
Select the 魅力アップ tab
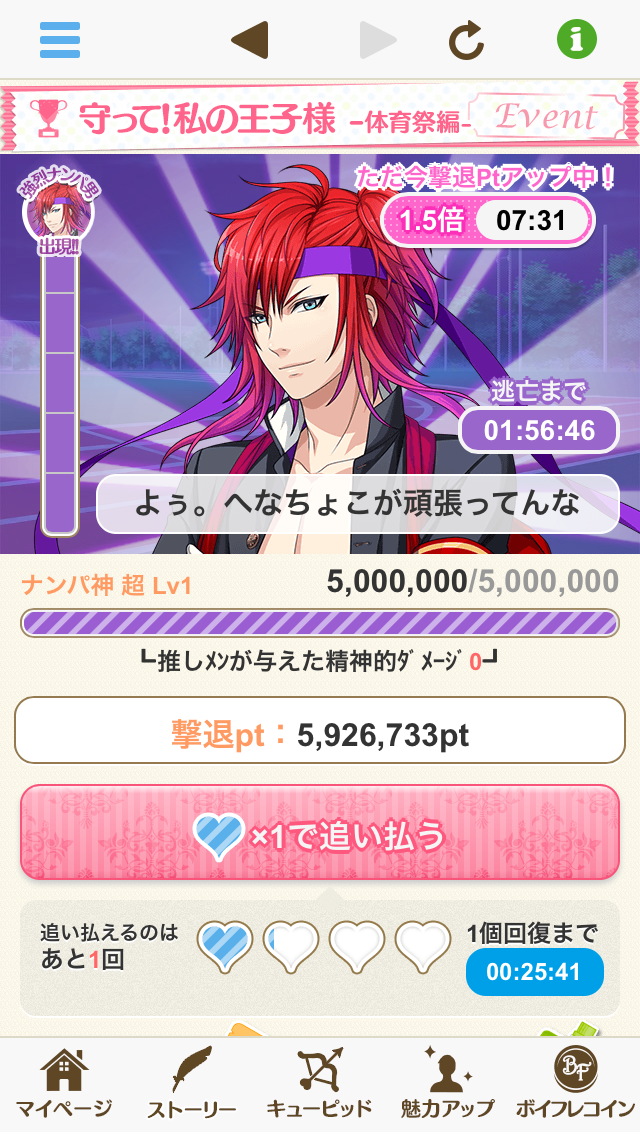coord(447,1085)
